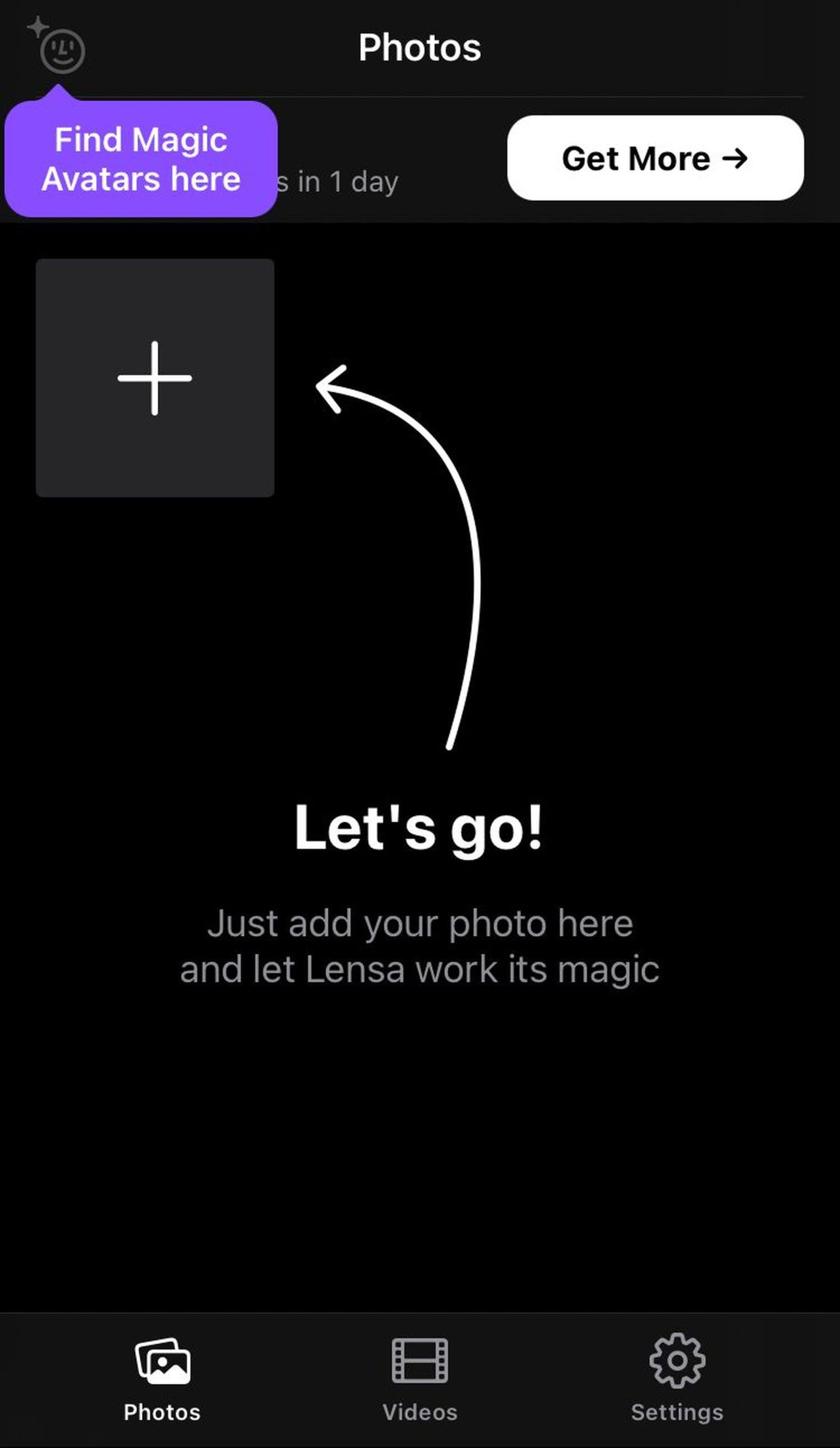Tap the Get More button
The width and height of the screenshot is (840, 1448).
pyautogui.click(x=655, y=158)
